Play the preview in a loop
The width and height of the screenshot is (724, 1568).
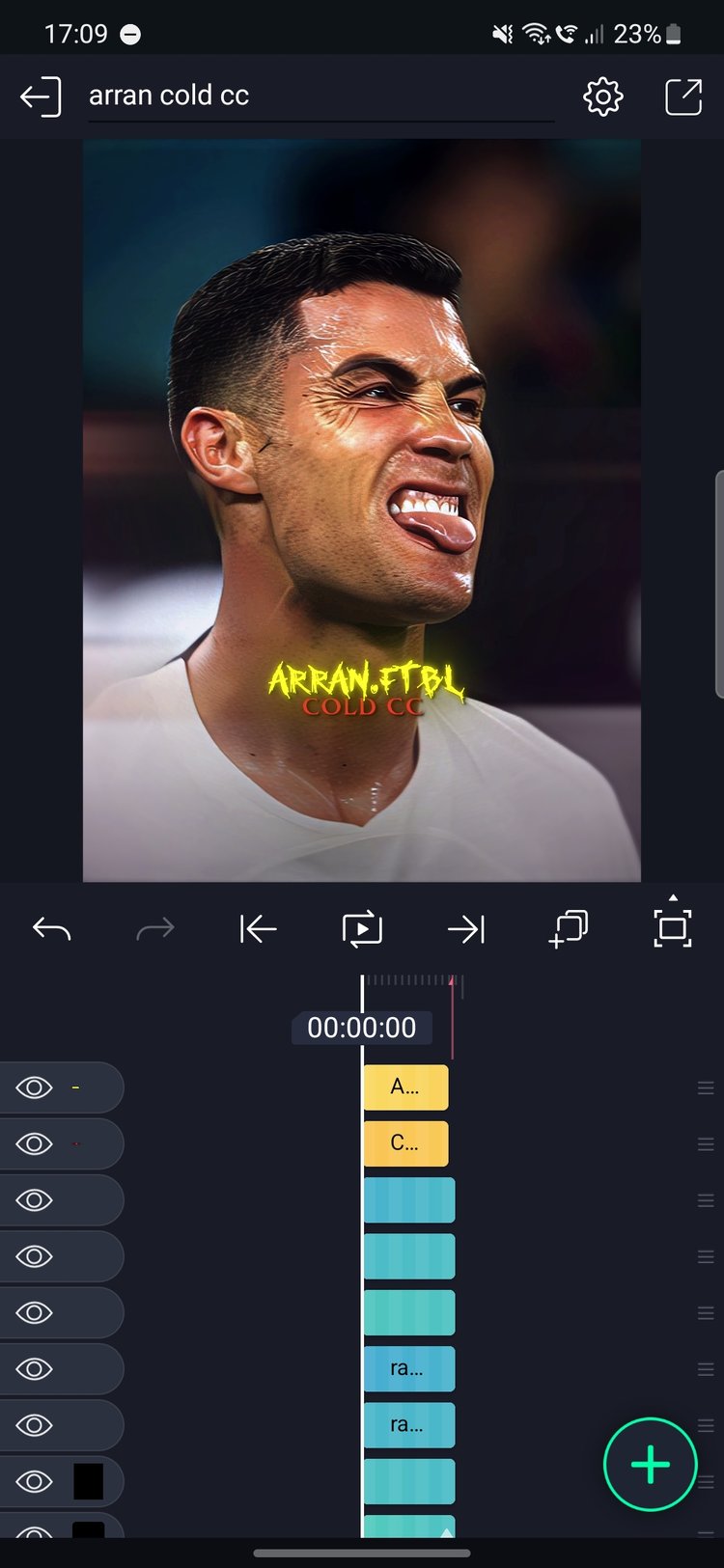coord(362,929)
